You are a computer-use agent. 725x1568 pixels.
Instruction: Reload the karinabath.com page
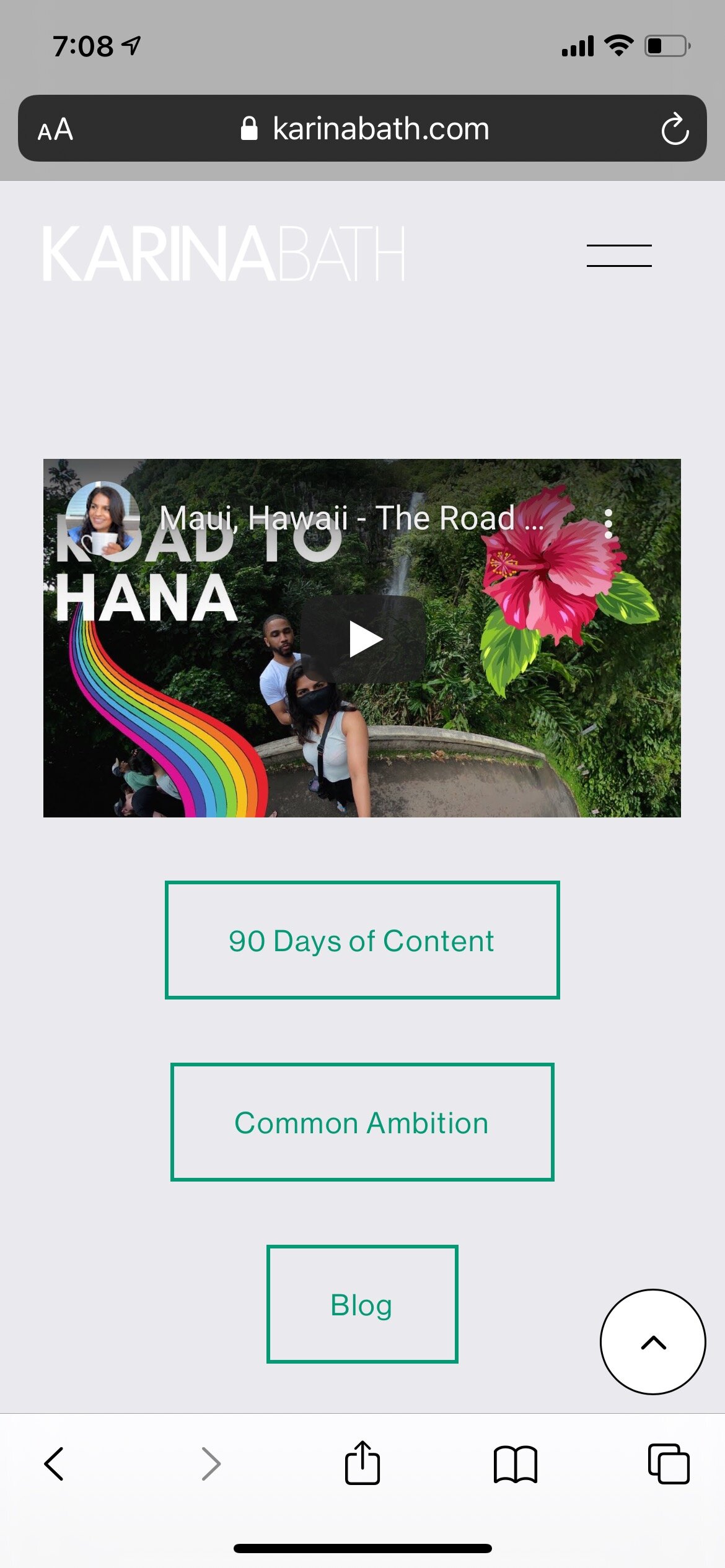[674, 129]
